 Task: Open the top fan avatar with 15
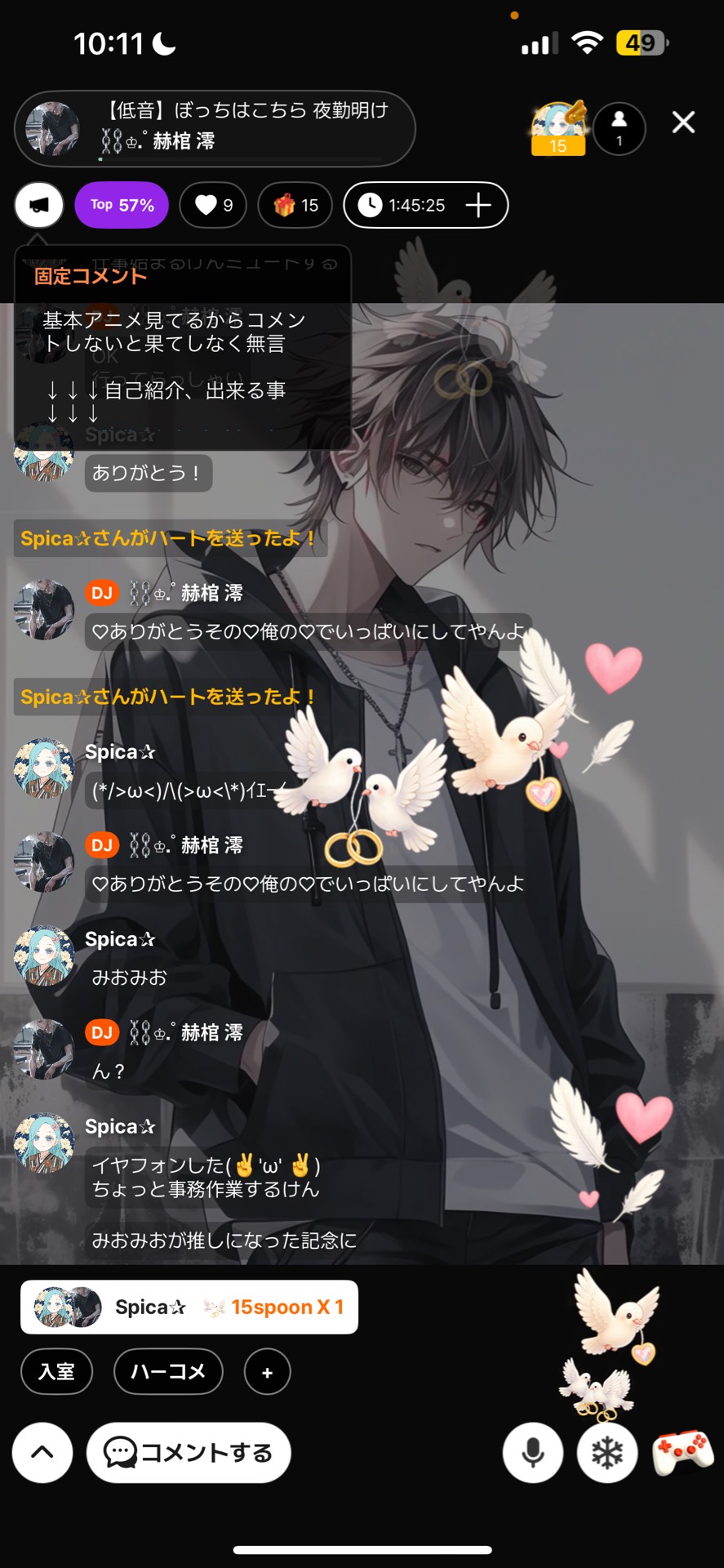point(558,128)
